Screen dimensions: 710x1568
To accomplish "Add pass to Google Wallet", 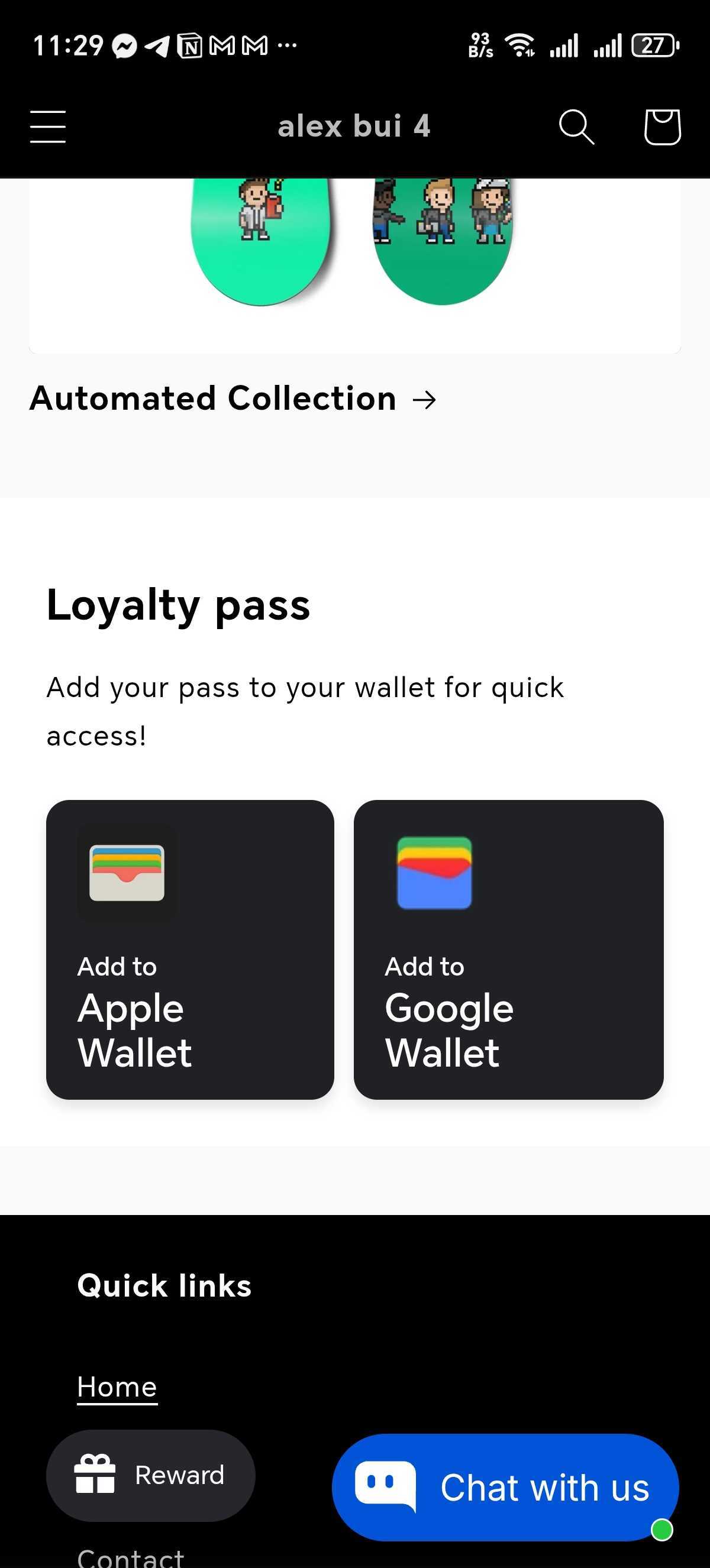I will point(508,949).
